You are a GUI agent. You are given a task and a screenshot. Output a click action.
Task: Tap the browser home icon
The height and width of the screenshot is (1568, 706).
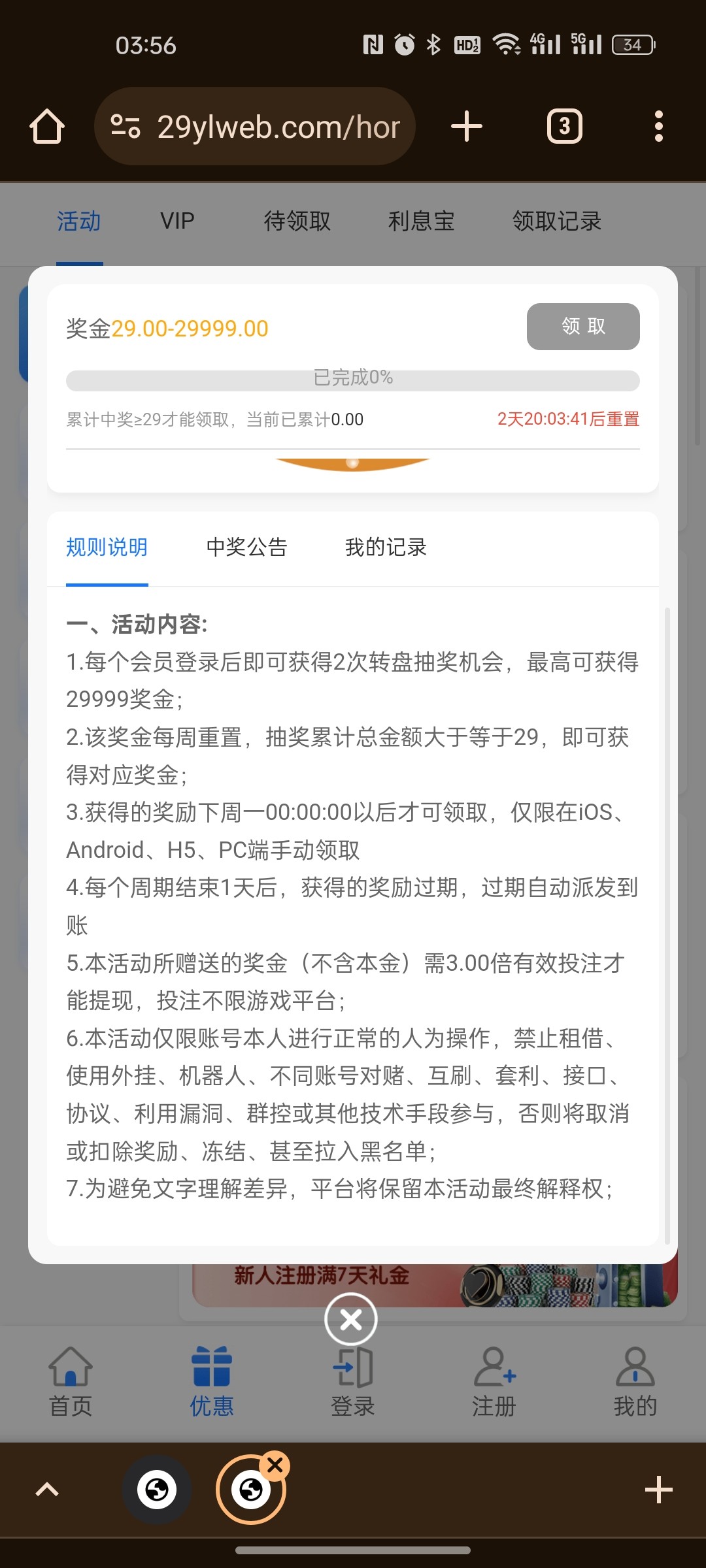point(47,126)
